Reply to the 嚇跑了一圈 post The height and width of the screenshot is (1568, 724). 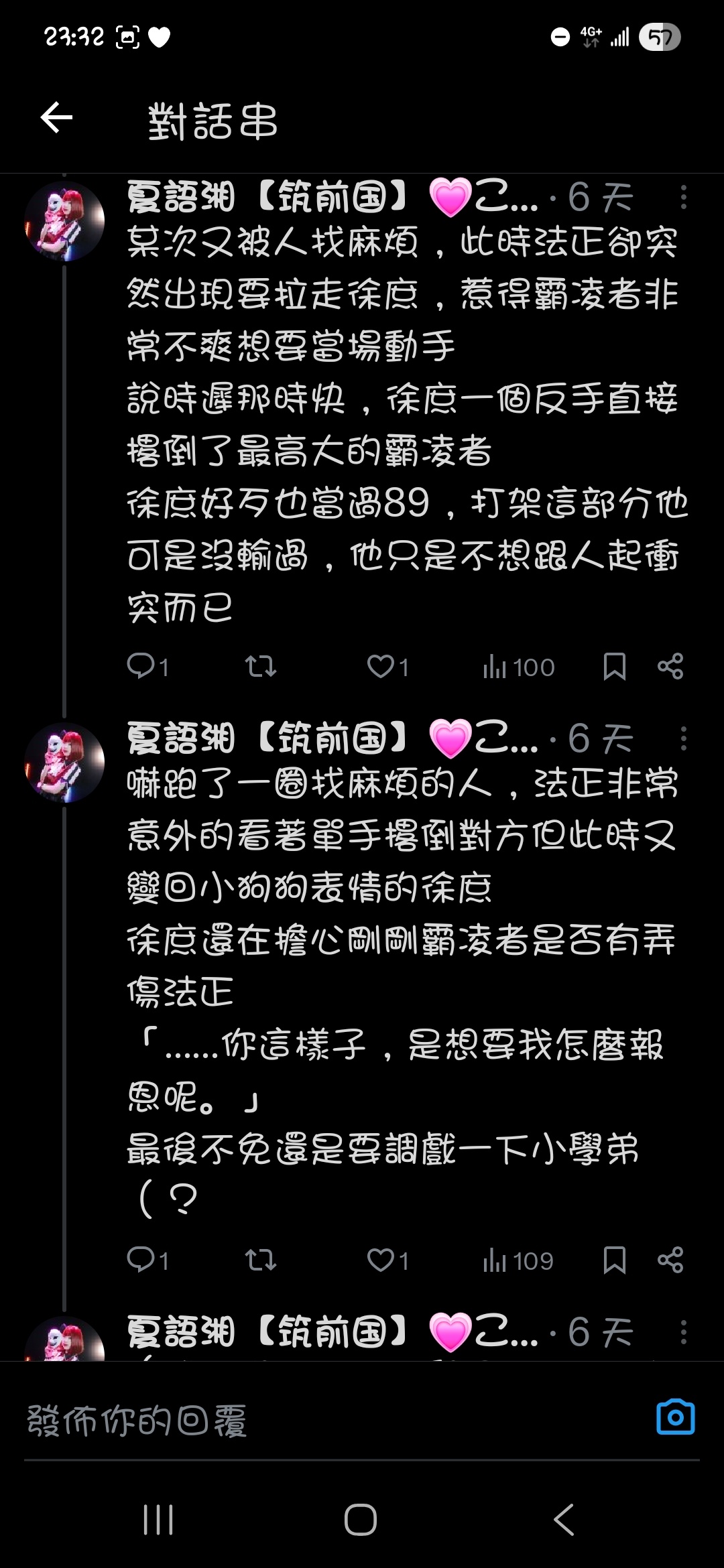[x=147, y=1260]
